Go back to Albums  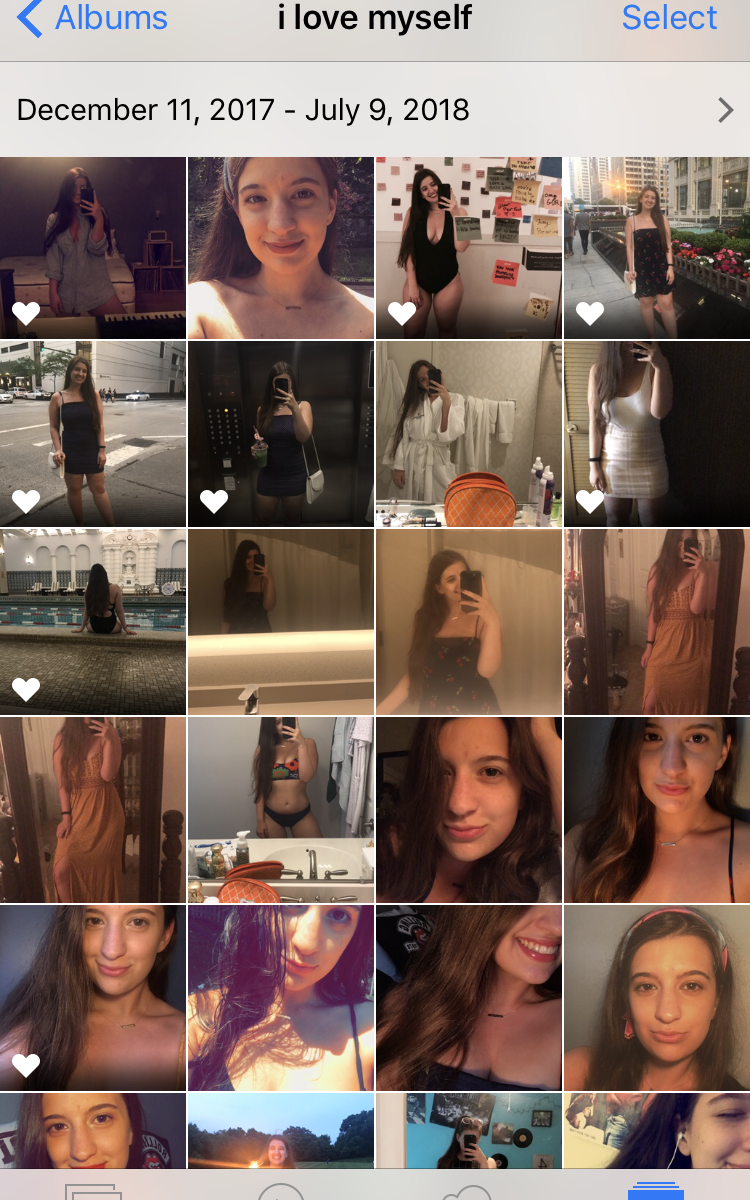tap(92, 18)
